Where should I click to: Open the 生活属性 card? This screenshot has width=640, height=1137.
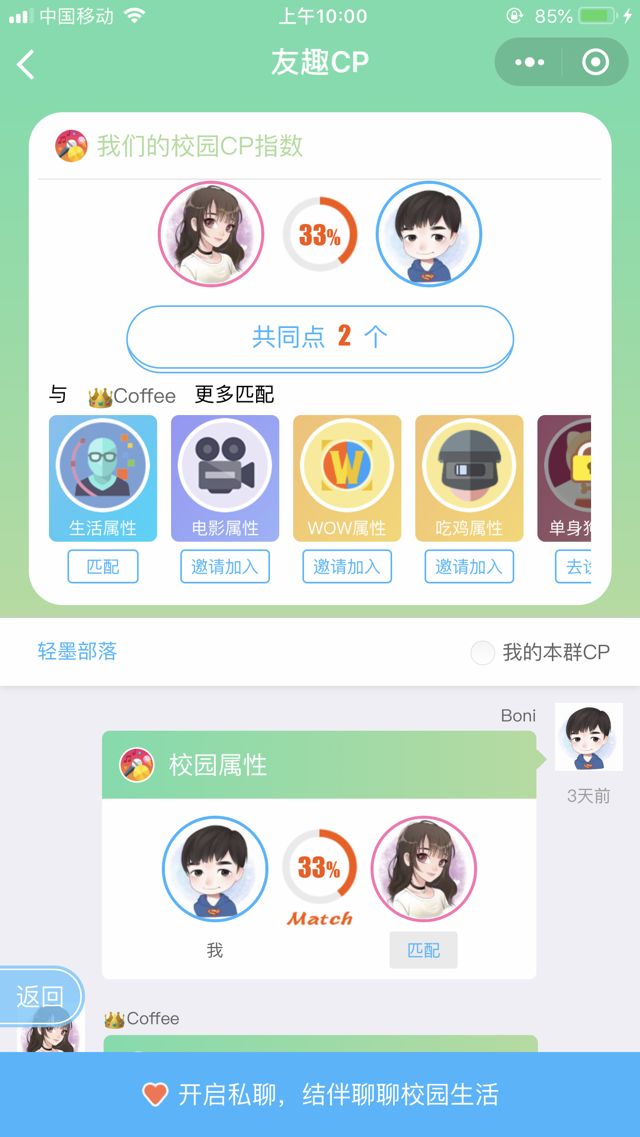pos(103,478)
